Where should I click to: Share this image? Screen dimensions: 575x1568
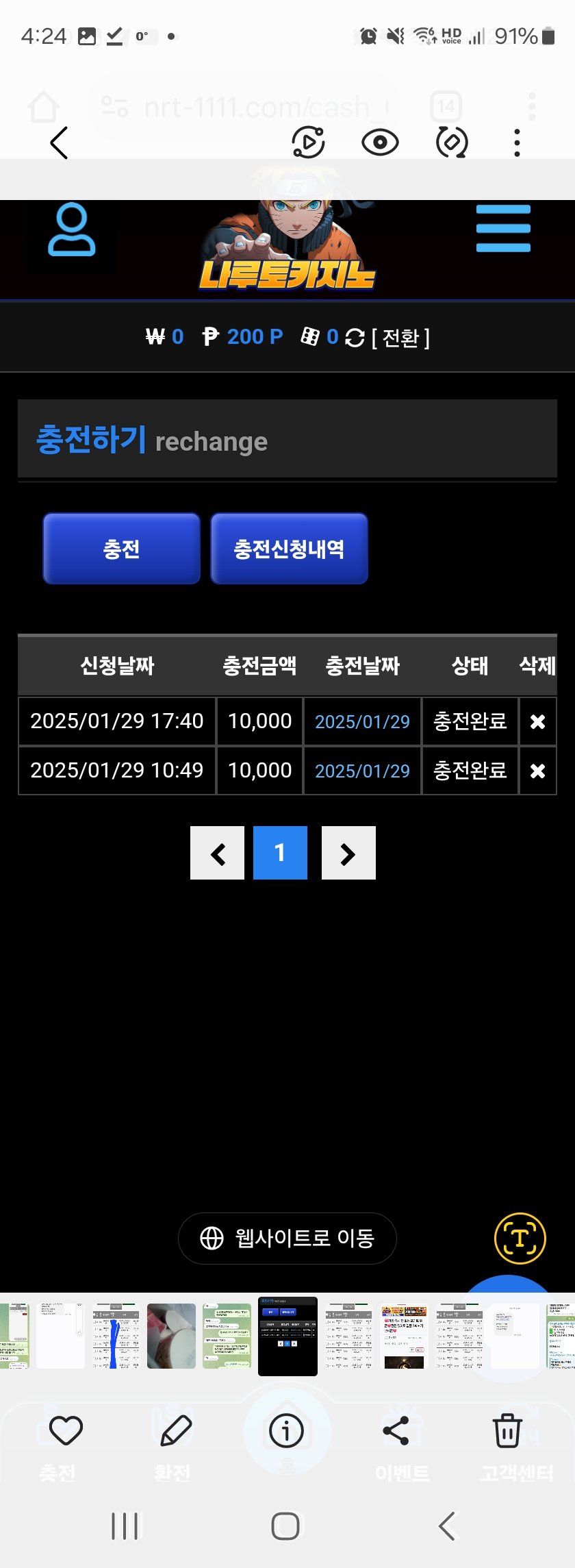coord(396,1430)
